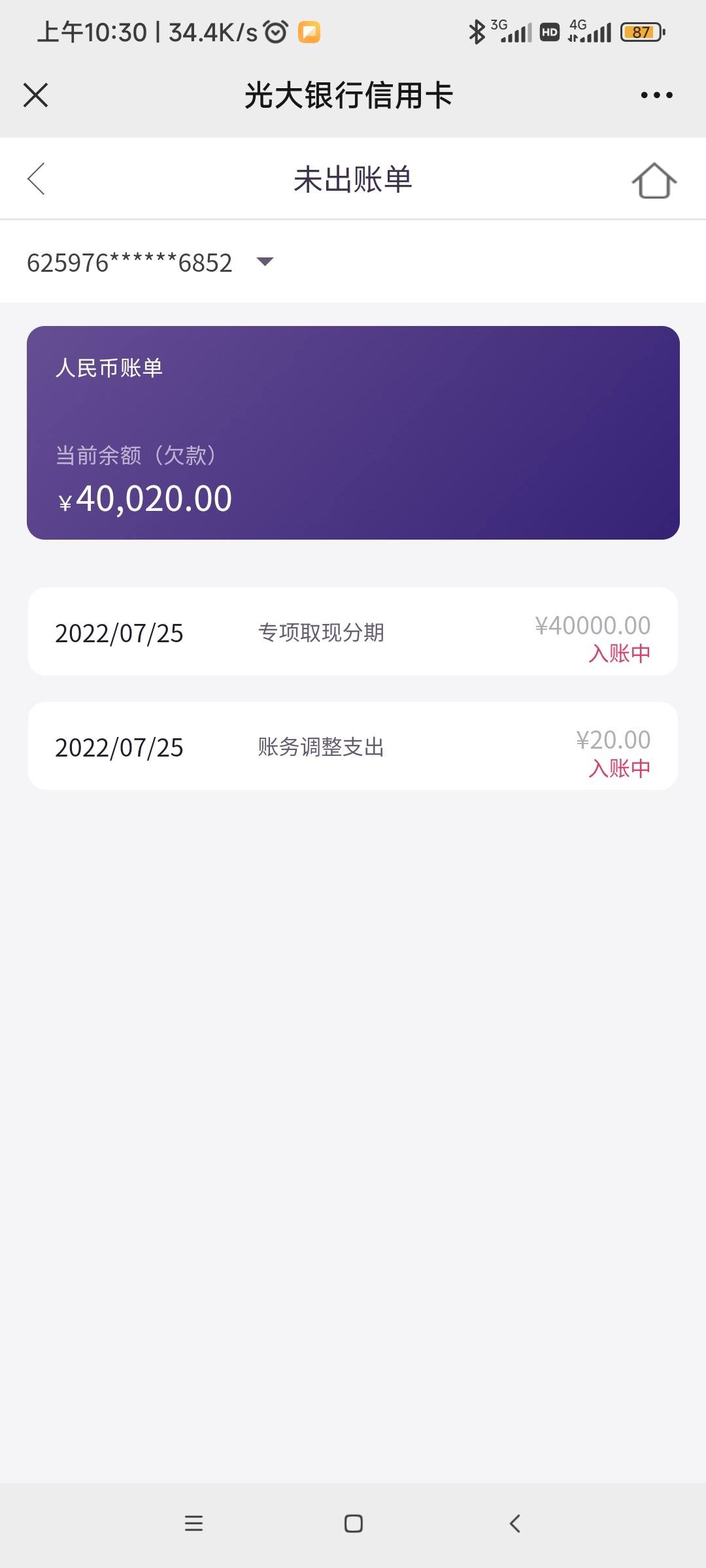Tap the home icon beside 未出账单
The height and width of the screenshot is (1568, 706).
point(654,180)
